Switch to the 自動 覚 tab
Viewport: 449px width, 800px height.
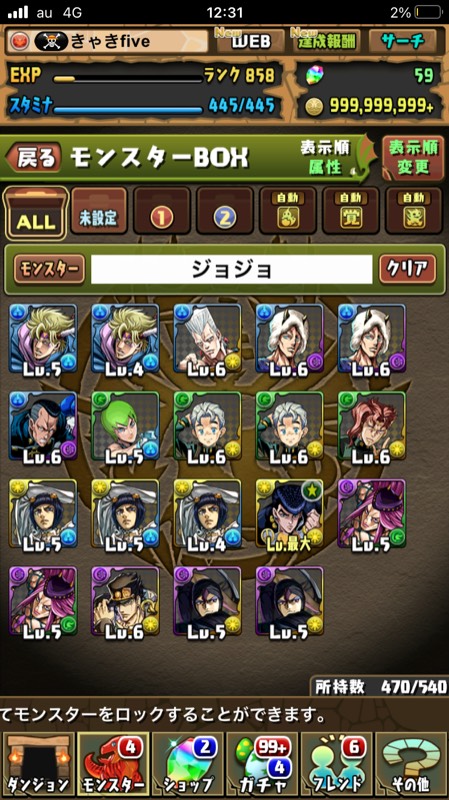351,211
